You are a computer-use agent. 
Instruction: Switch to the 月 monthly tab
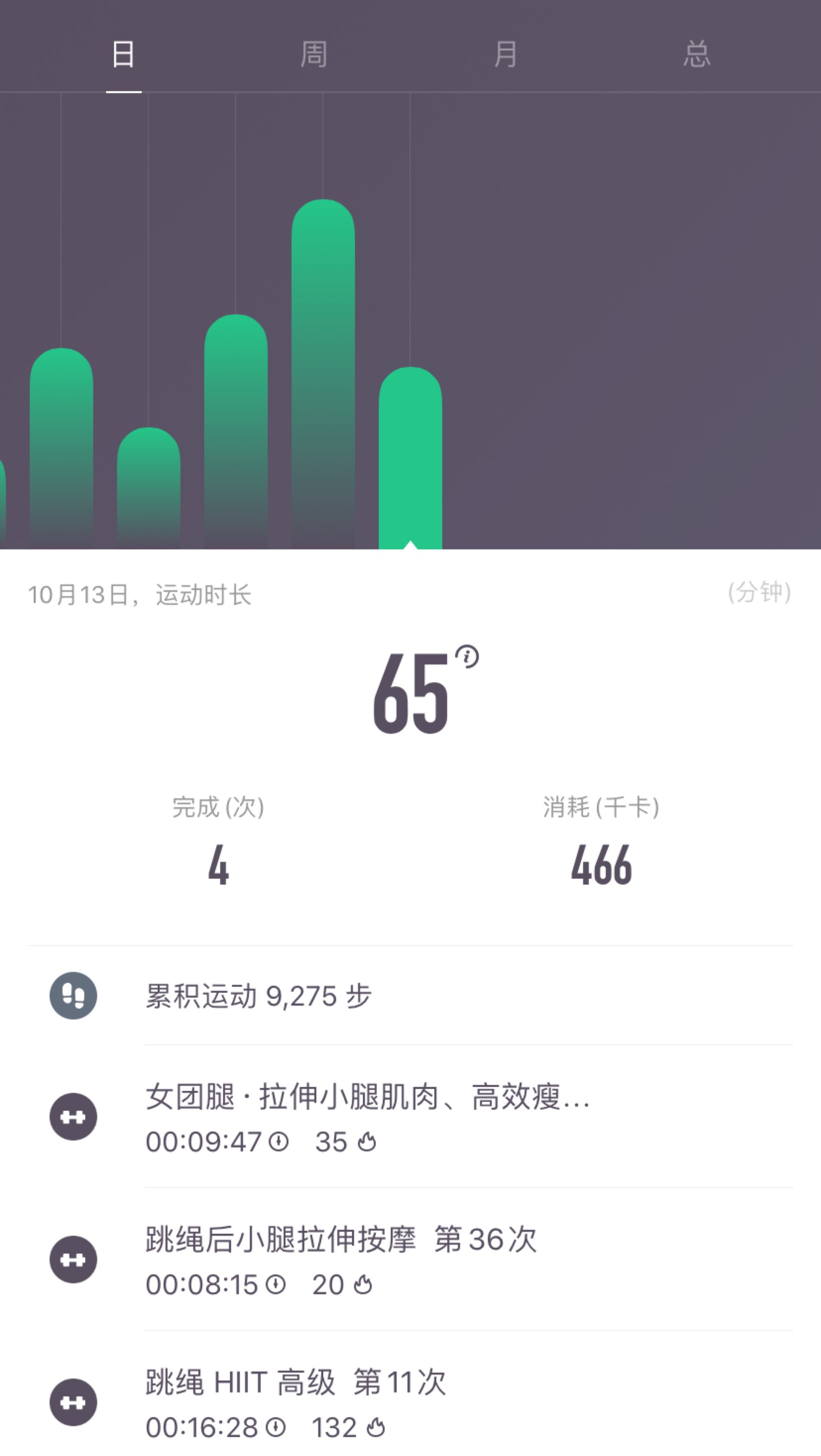tap(505, 54)
